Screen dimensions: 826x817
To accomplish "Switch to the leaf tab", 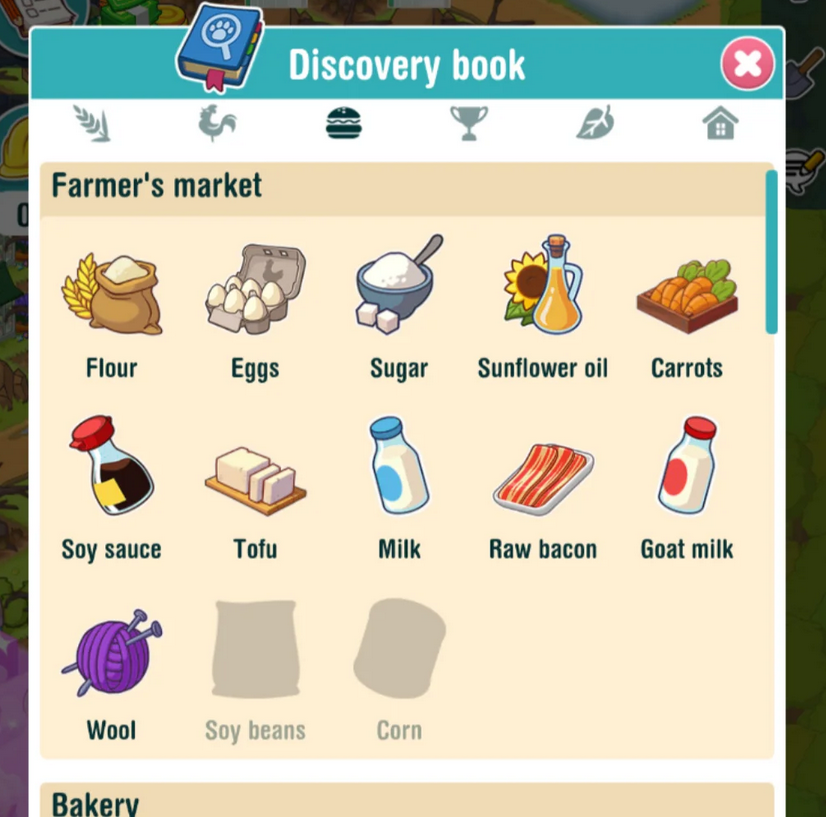I will 595,124.
